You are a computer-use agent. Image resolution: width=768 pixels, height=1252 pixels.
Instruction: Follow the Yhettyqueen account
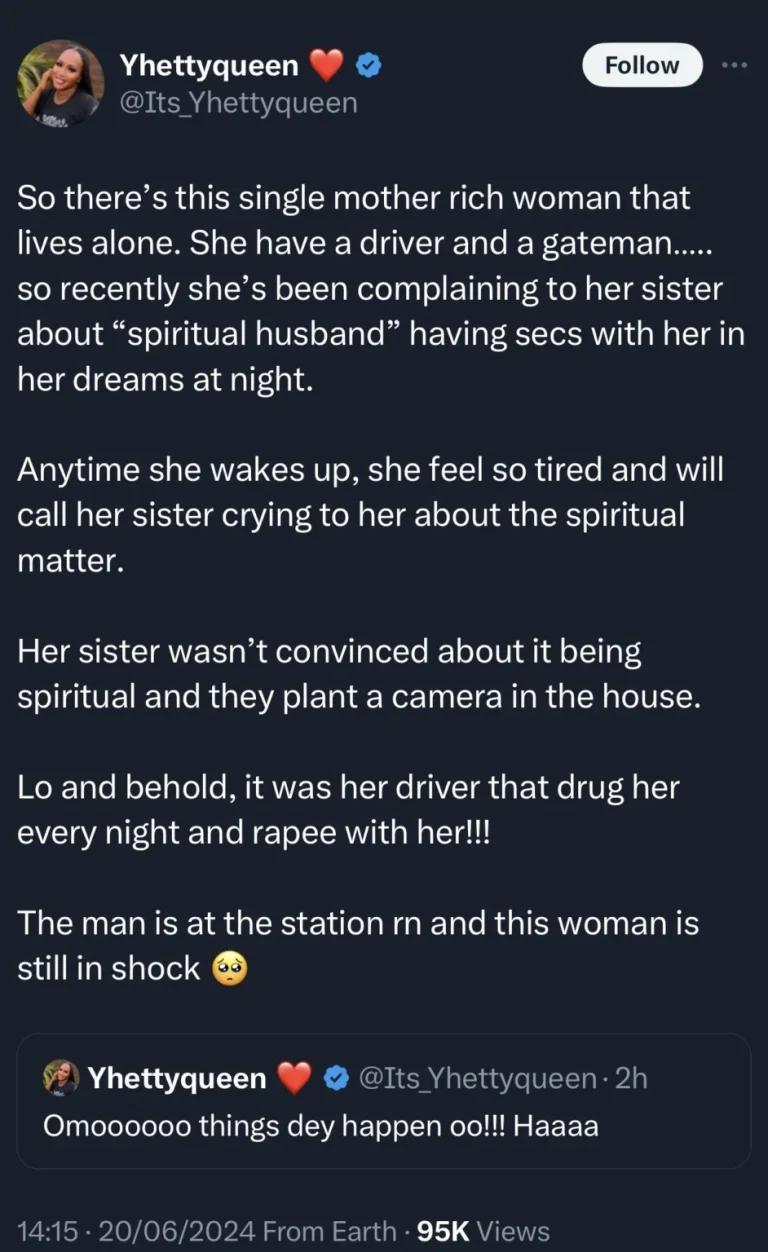(642, 66)
